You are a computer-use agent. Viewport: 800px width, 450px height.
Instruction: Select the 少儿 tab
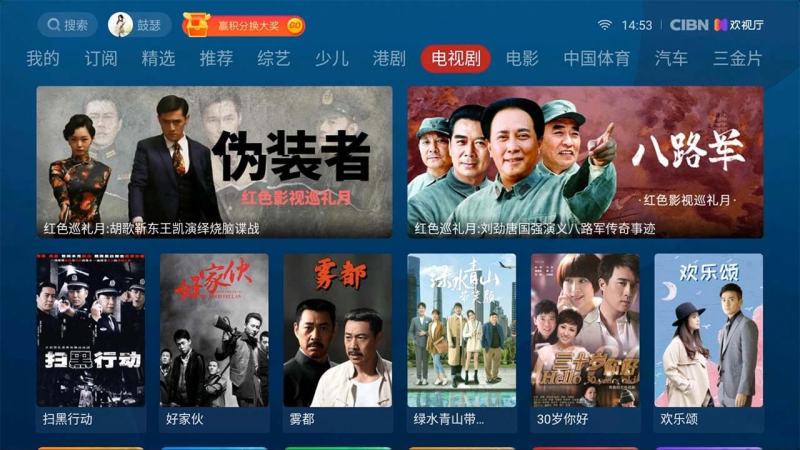(331, 58)
